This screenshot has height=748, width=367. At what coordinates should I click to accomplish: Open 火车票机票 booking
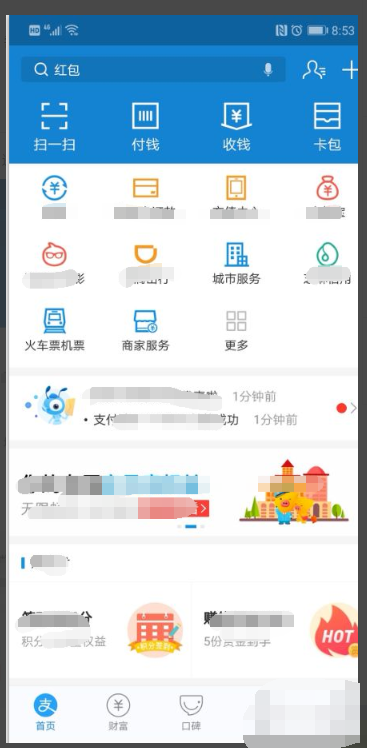pos(54,330)
